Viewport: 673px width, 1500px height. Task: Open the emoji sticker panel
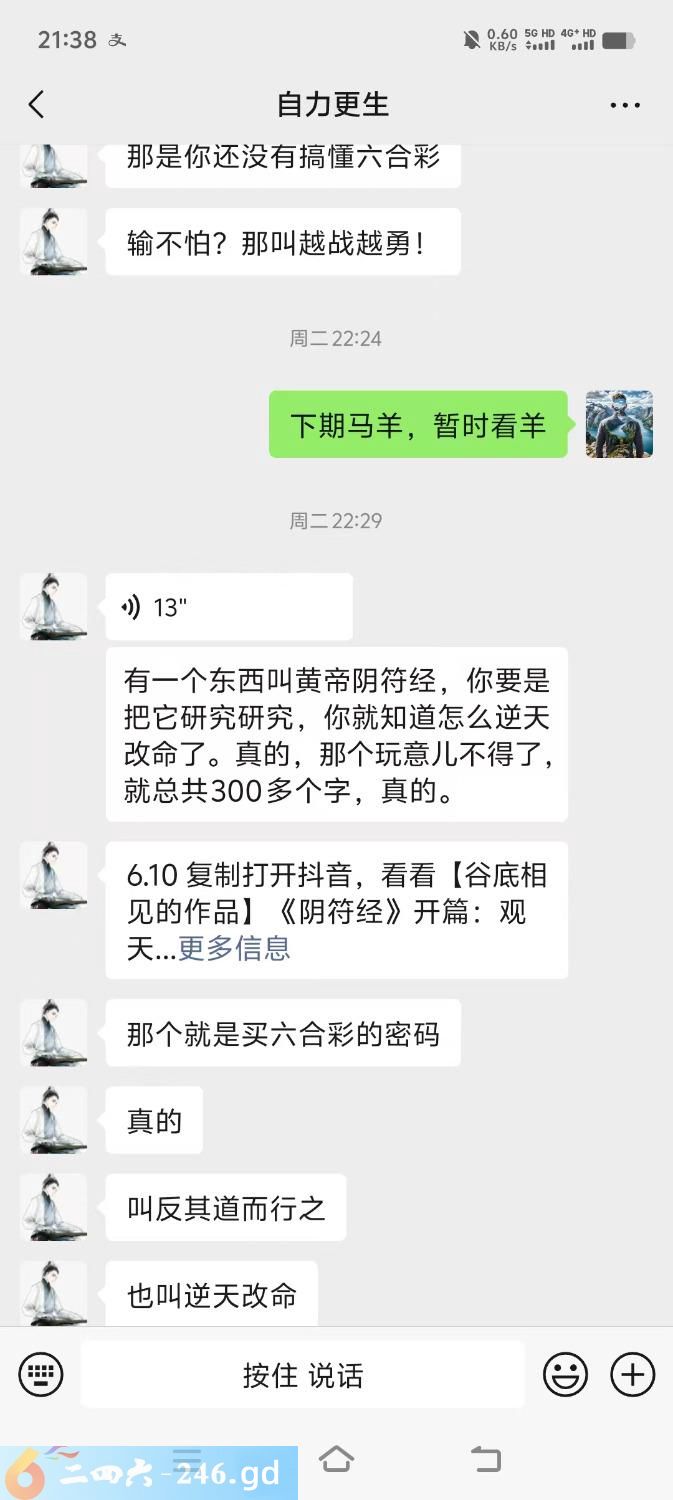point(565,1375)
